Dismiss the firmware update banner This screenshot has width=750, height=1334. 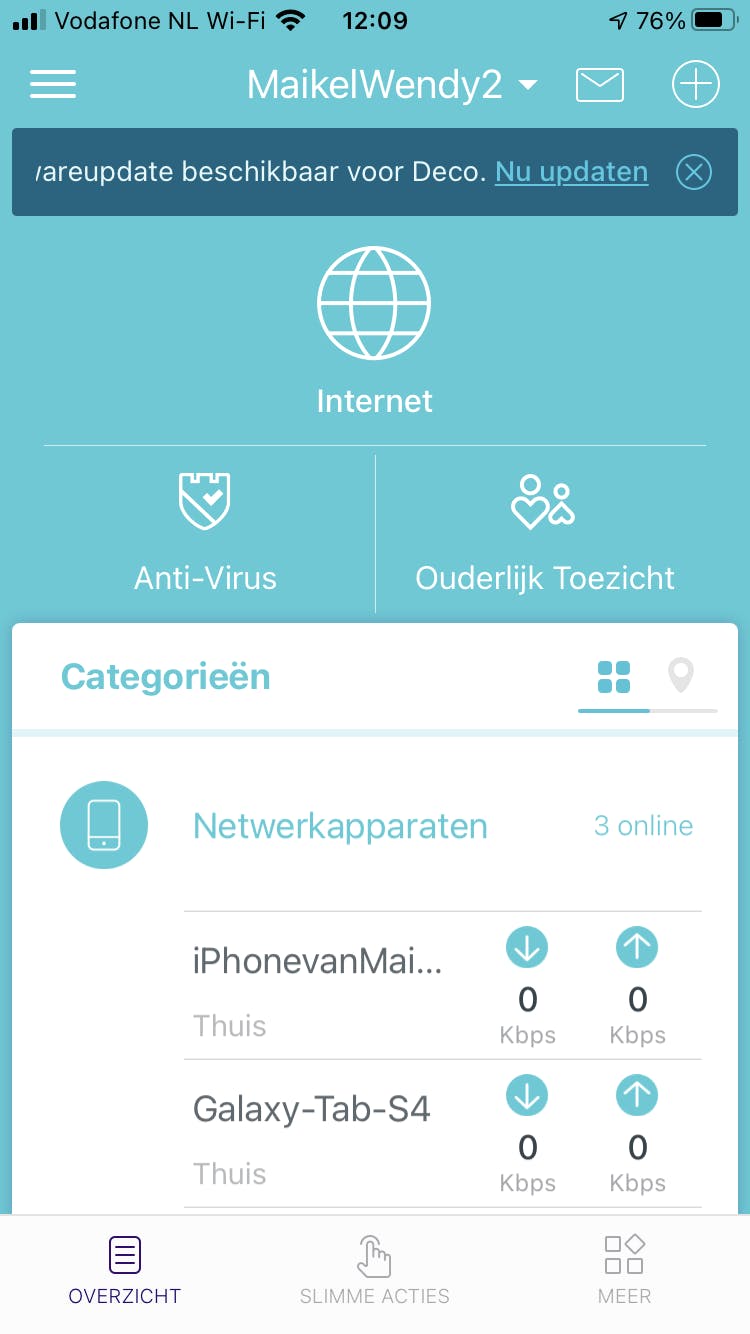tap(693, 173)
